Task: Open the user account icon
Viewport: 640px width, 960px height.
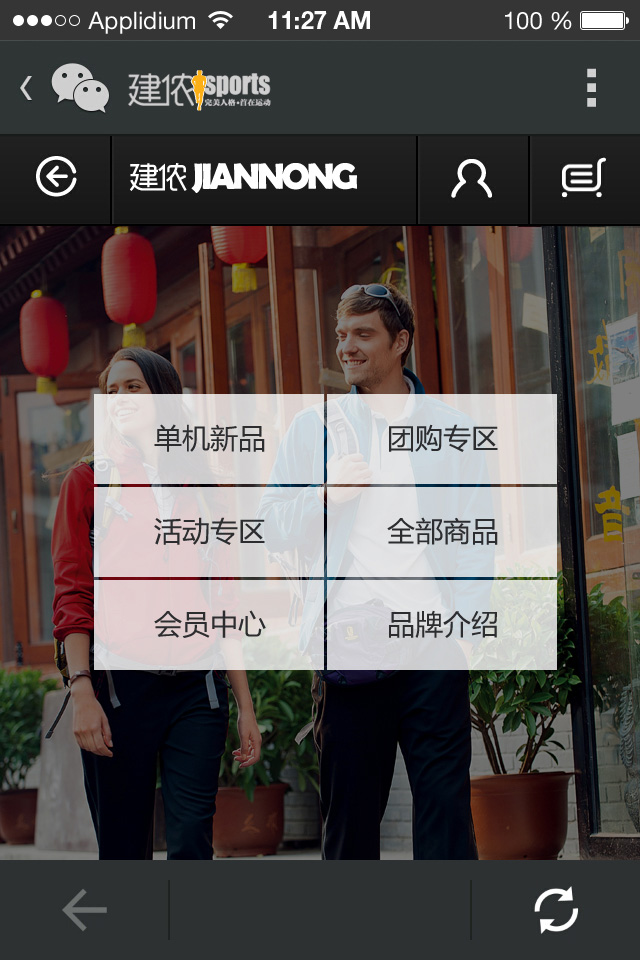Action: tap(471, 178)
